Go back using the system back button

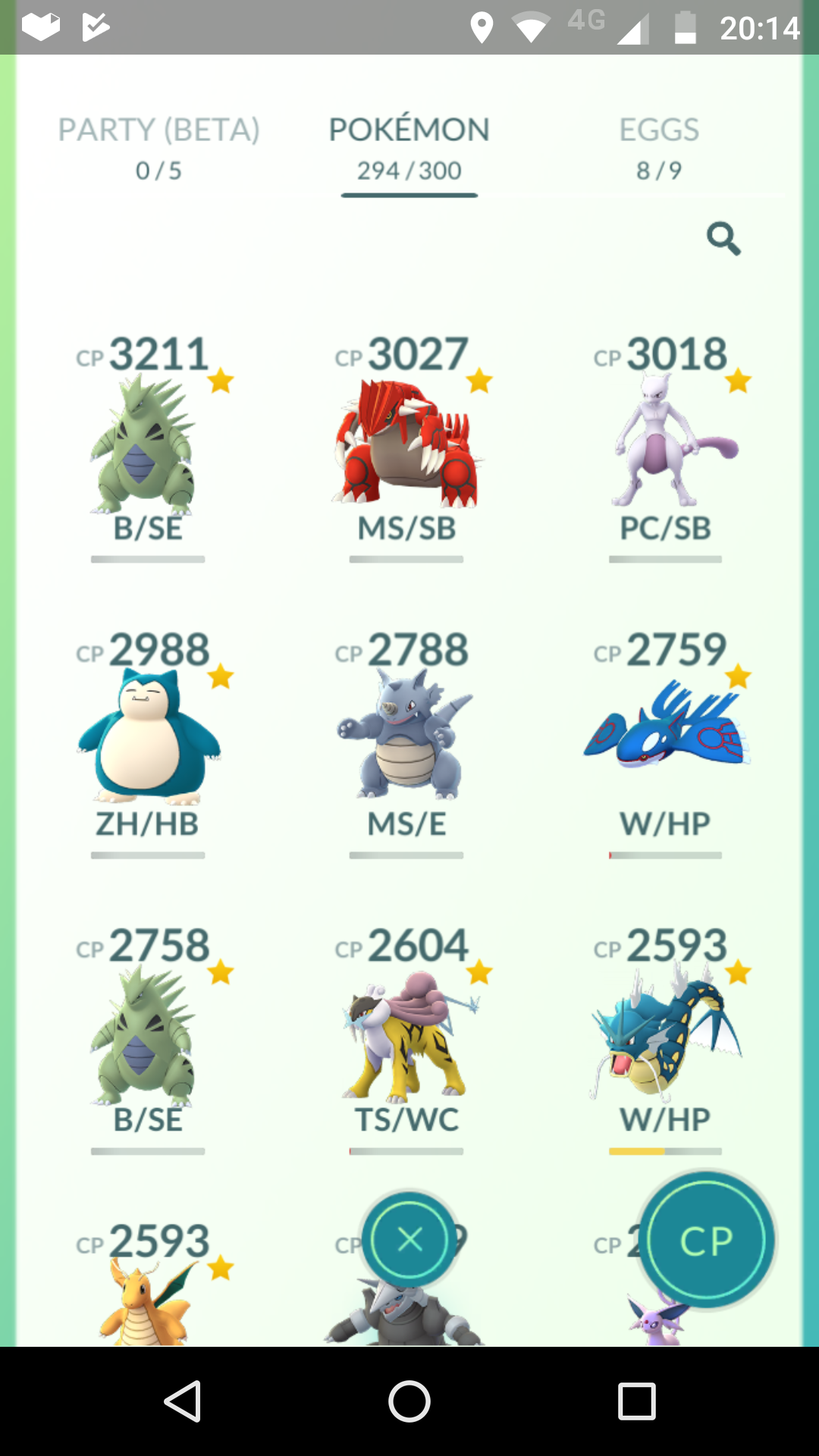(x=182, y=1401)
